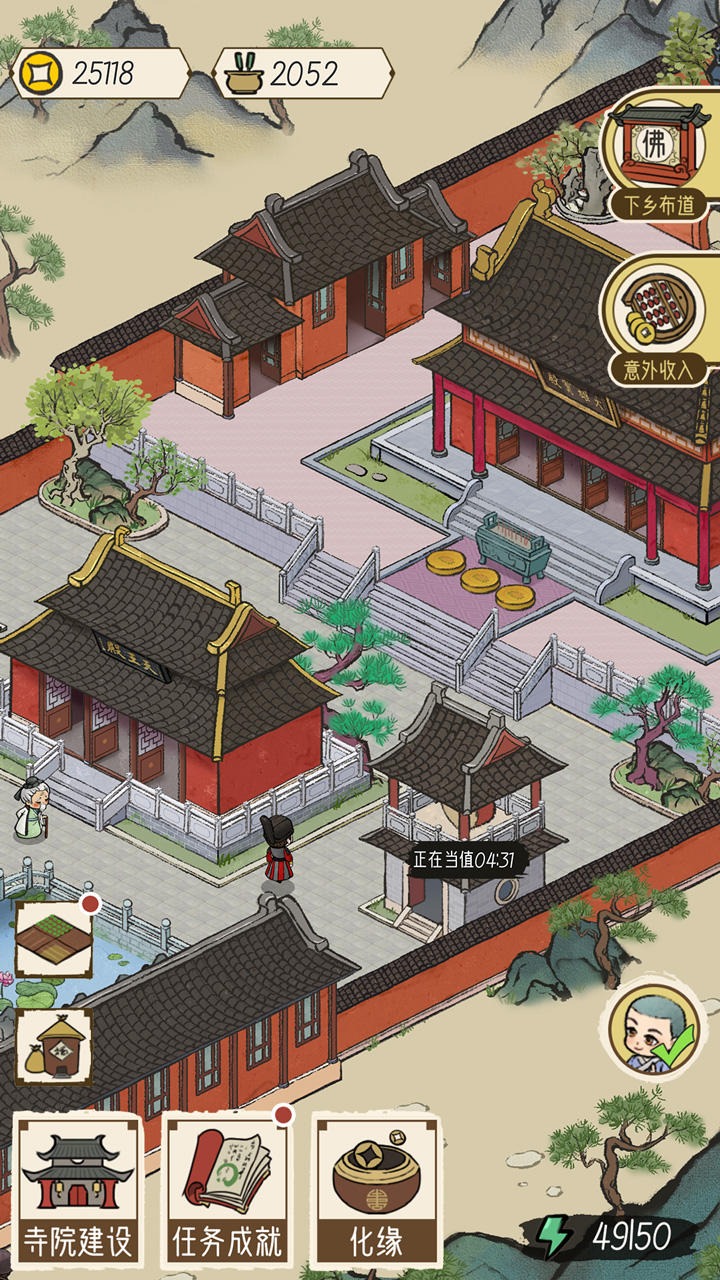Collect gold coins in front of the main hall
The image size is (720, 1280).
point(480,580)
